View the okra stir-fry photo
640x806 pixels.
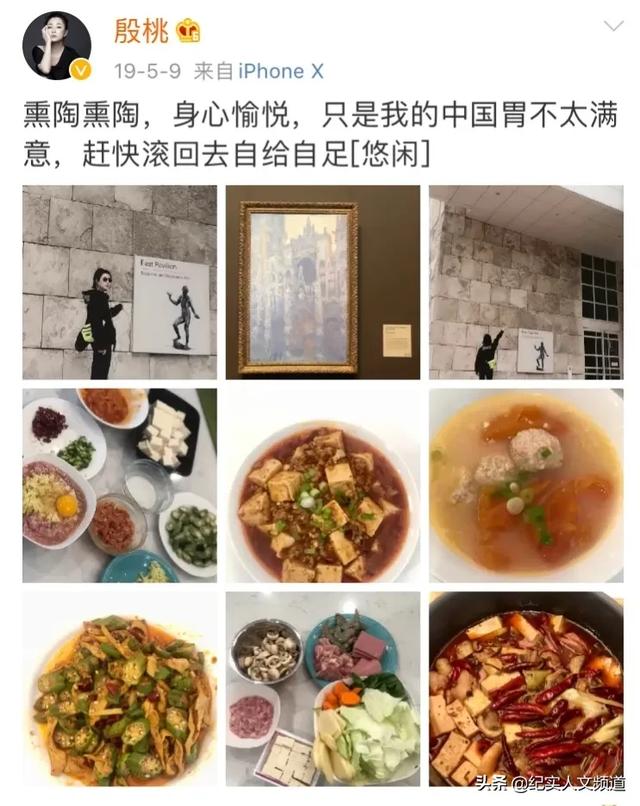click(x=119, y=688)
